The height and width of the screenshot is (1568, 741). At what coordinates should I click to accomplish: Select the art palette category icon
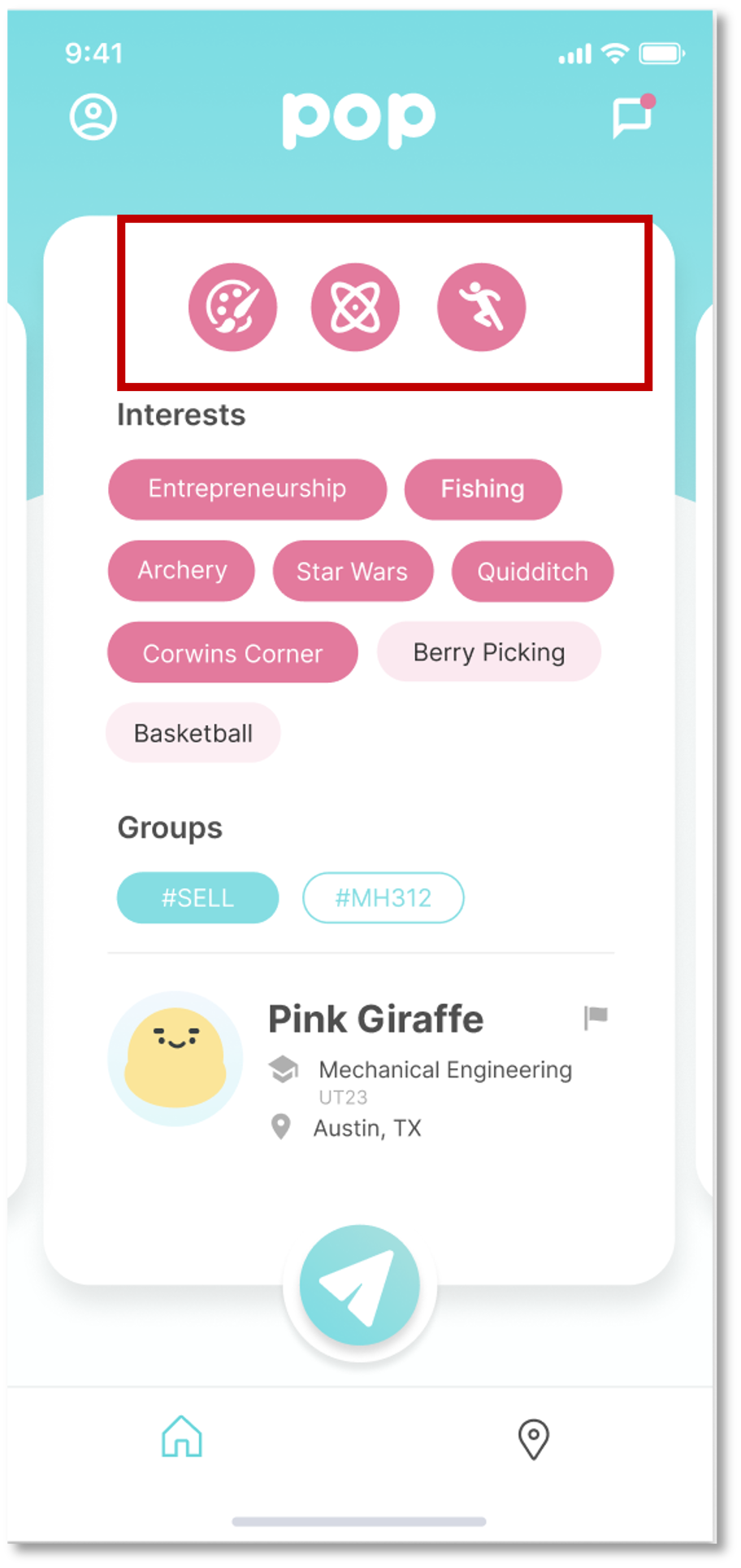tap(233, 307)
